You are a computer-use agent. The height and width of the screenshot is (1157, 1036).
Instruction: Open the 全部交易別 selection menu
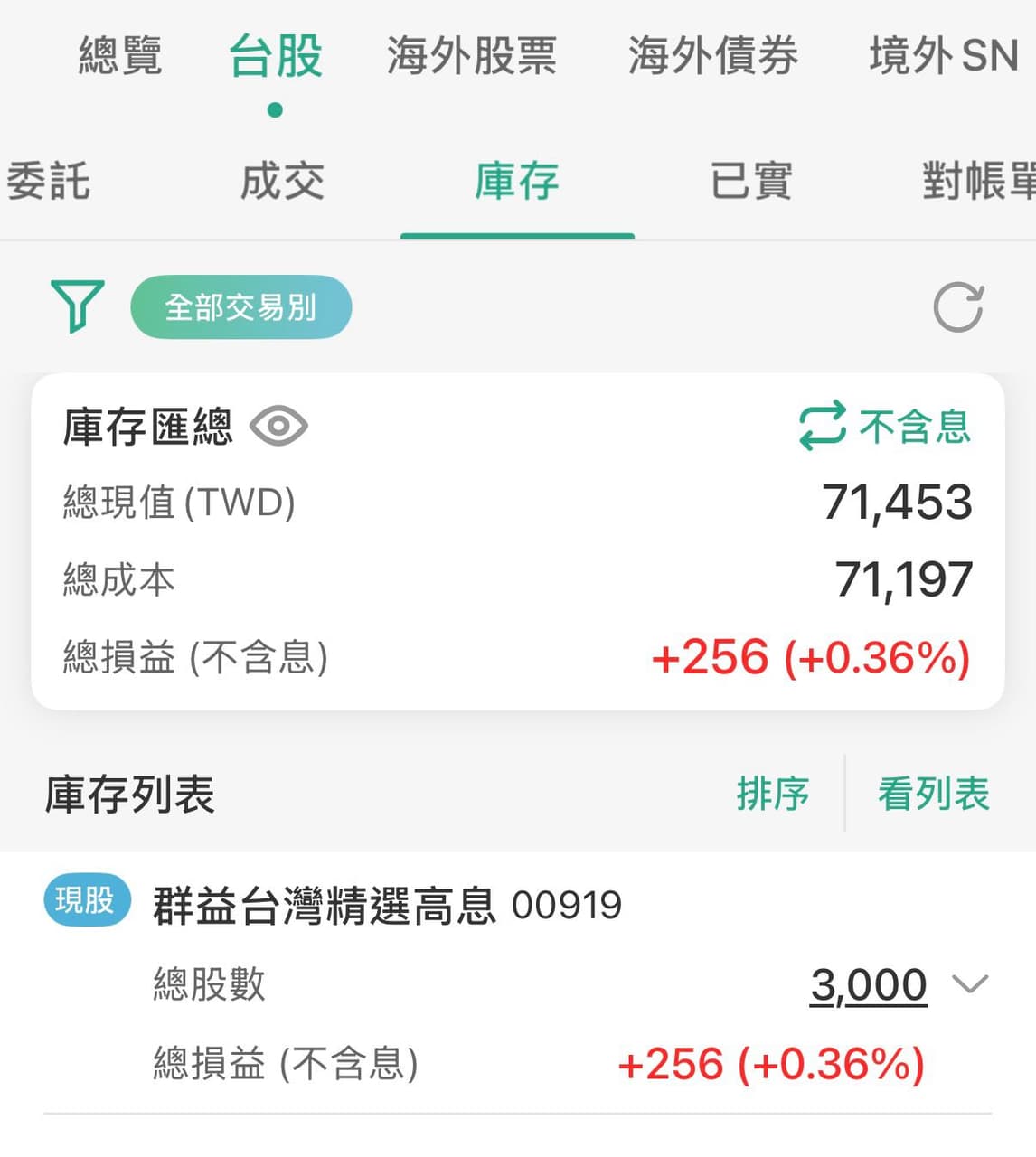(x=240, y=306)
